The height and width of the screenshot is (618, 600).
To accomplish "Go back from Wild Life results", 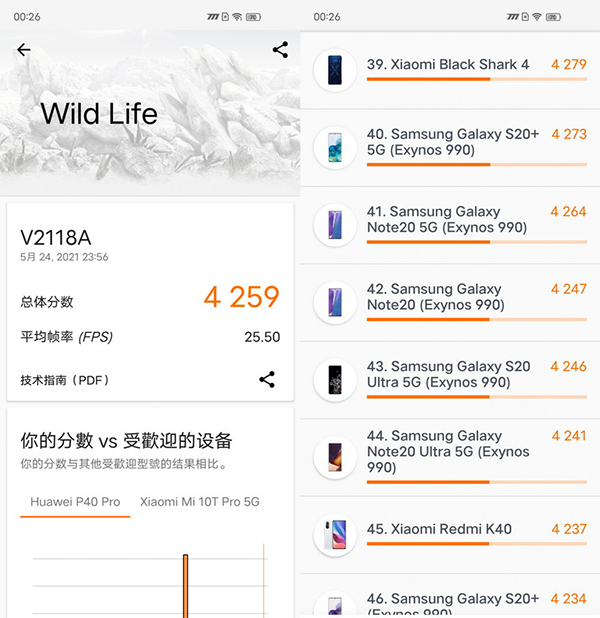I will (24, 50).
